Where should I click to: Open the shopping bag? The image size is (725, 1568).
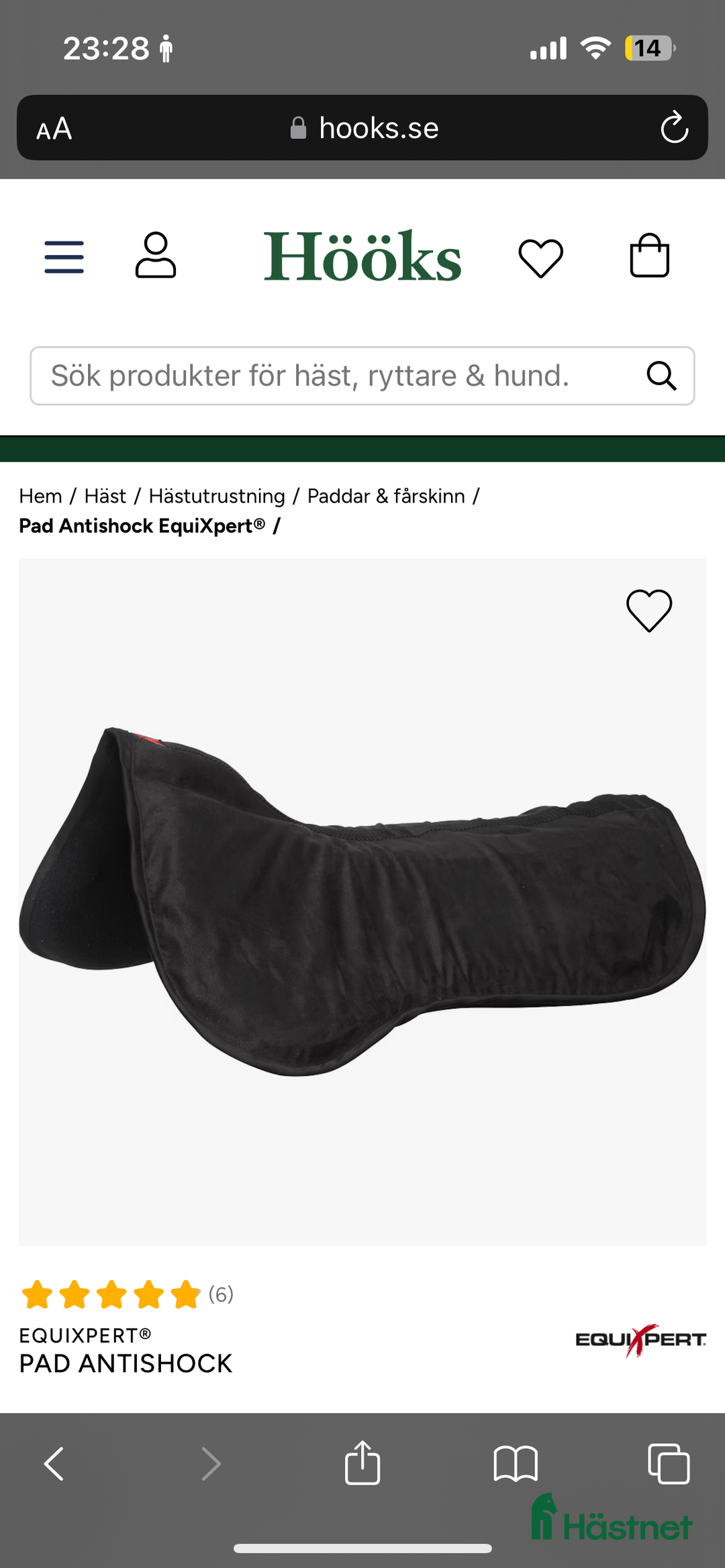(x=649, y=256)
